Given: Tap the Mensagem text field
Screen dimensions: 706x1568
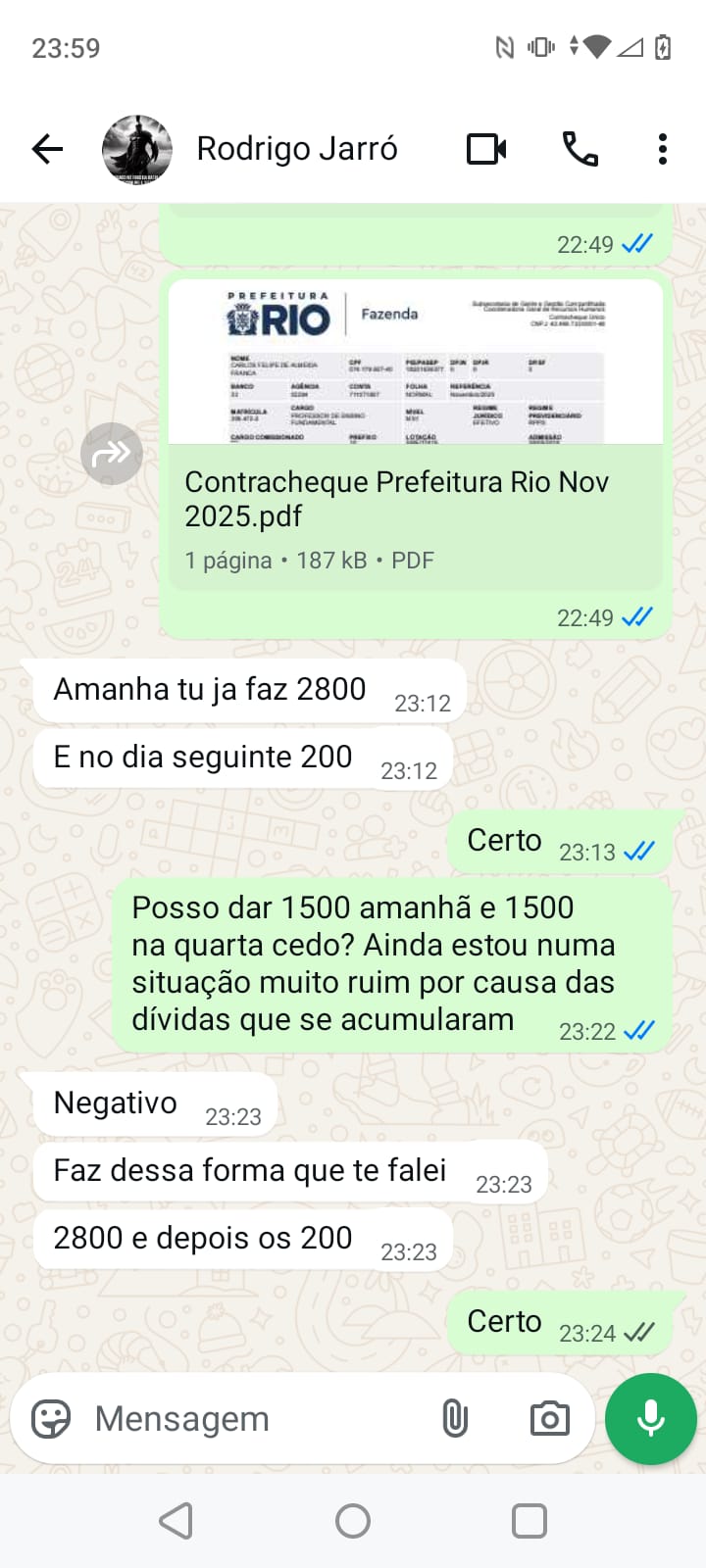Looking at the screenshot, I should click(x=255, y=1418).
